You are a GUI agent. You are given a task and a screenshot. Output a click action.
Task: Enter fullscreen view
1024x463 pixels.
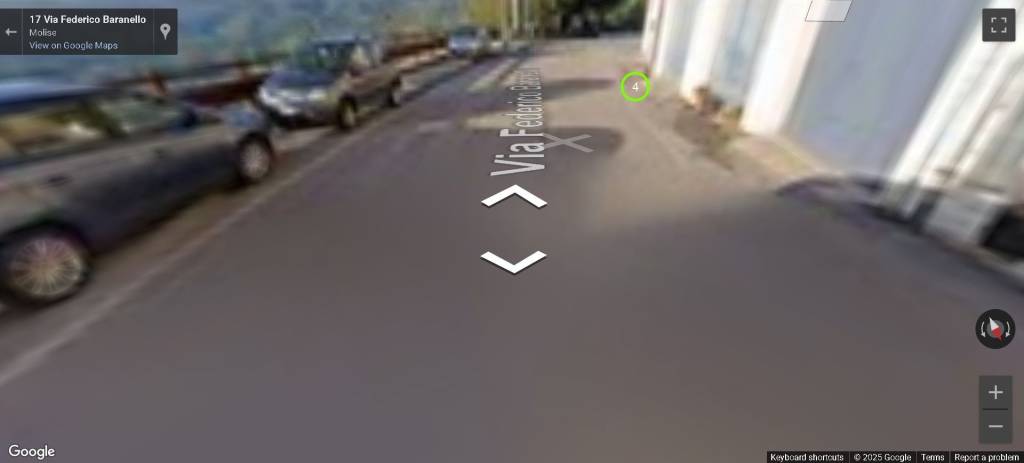pos(998,26)
